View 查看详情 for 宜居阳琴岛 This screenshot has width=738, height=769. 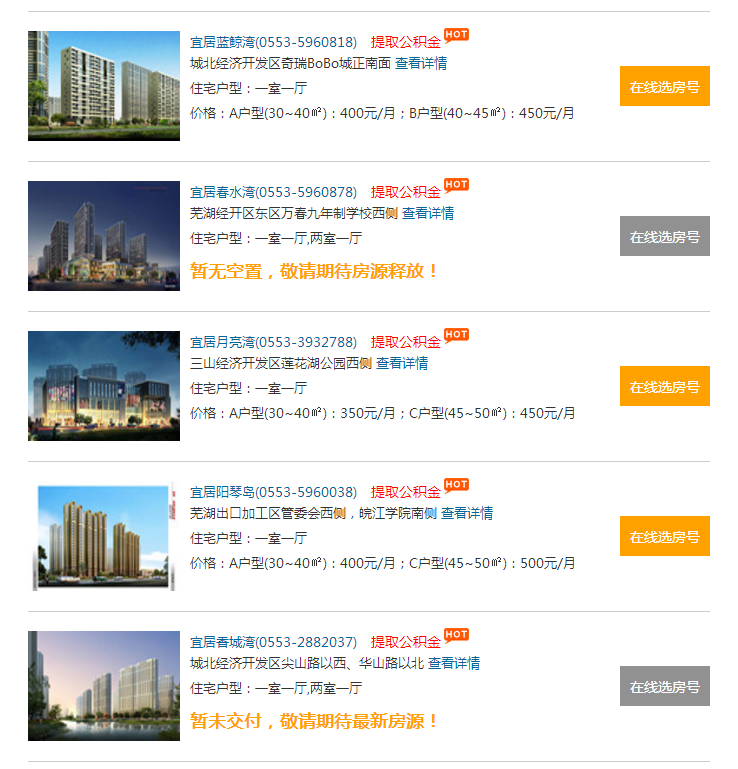(467, 513)
